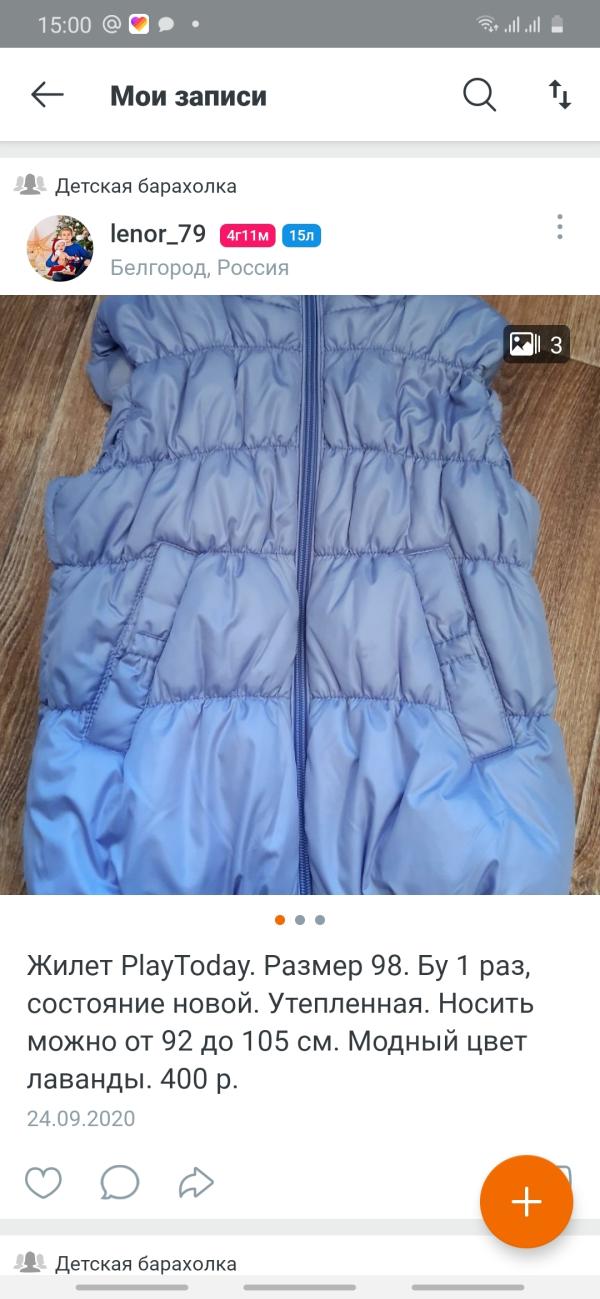Create a new post with the plus button
Image resolution: width=600 pixels, height=1299 pixels.
(x=526, y=1201)
